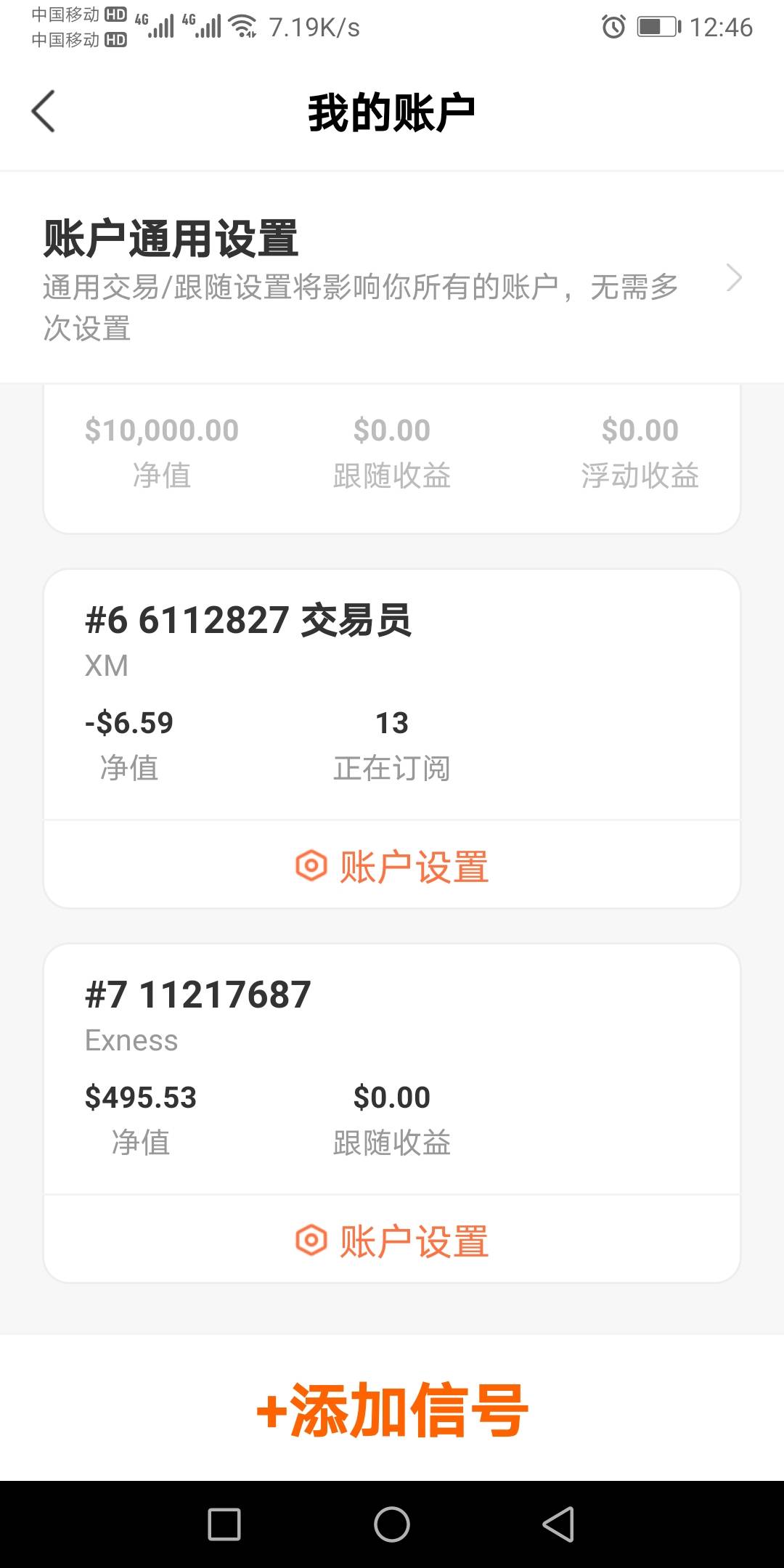Open account card #7 11217687

392,1069
